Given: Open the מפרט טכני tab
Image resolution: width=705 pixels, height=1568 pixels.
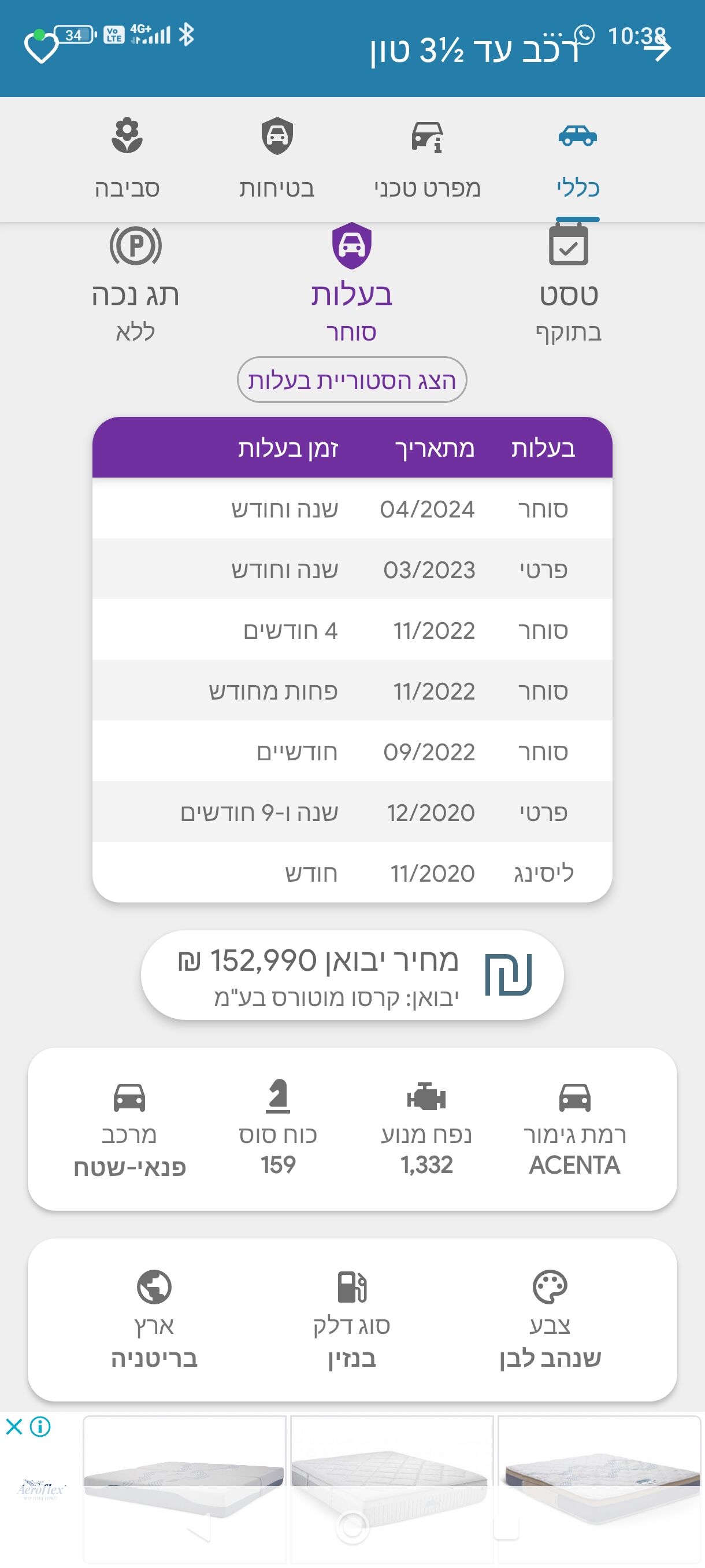Looking at the screenshot, I should click(427, 160).
